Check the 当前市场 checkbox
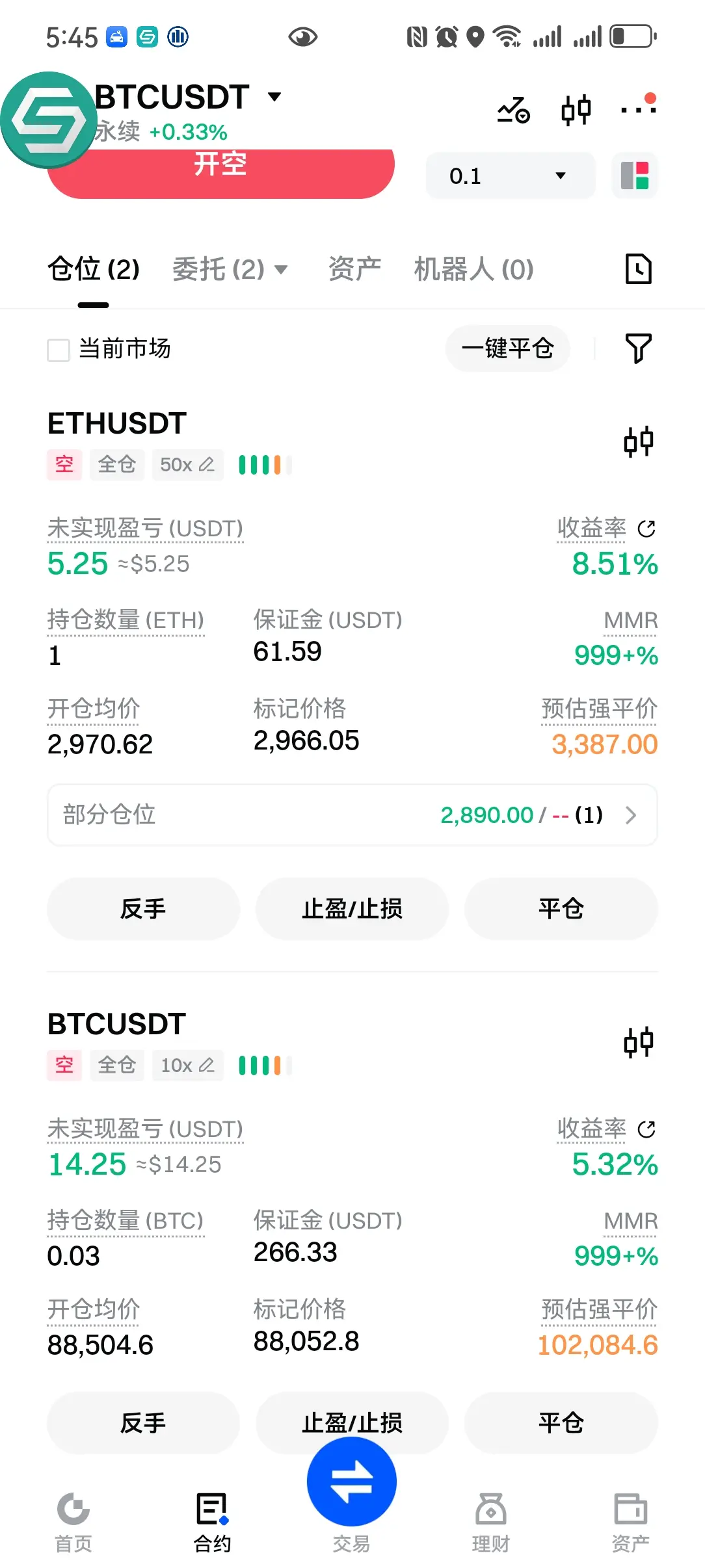 [x=59, y=350]
